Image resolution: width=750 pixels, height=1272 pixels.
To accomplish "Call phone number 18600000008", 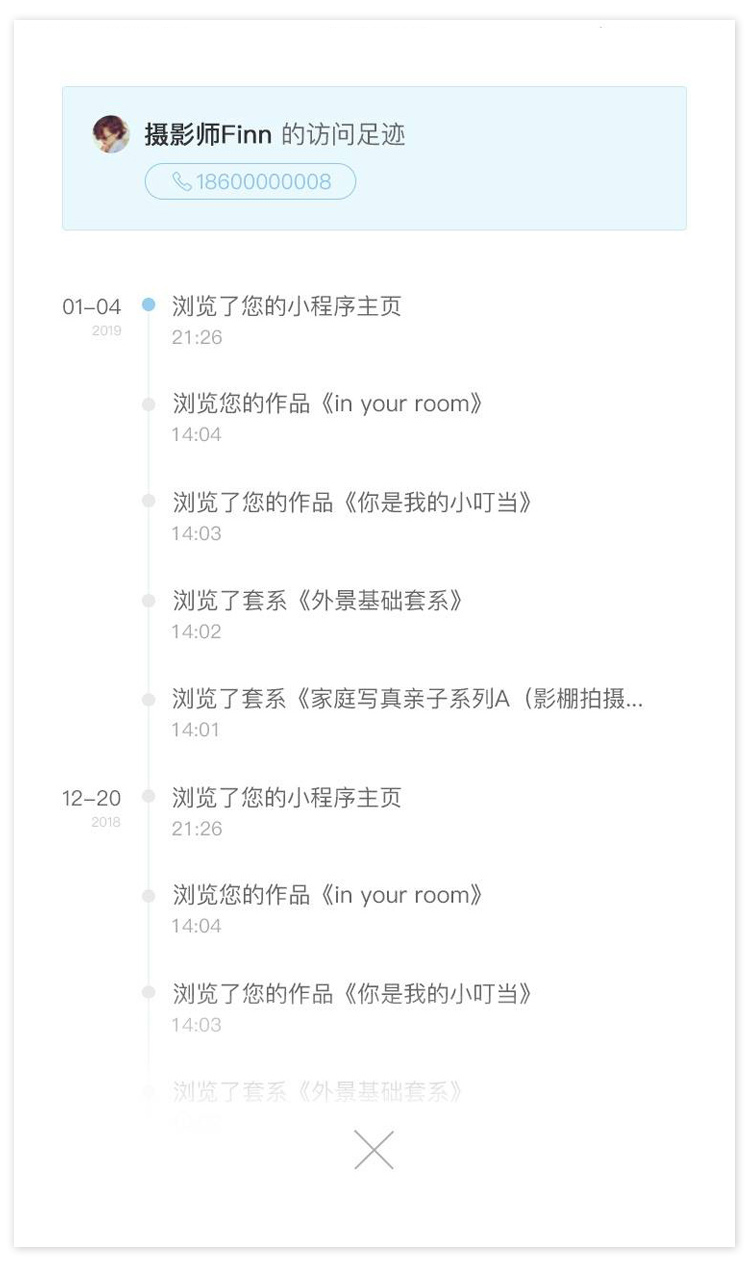I will coord(250,182).
